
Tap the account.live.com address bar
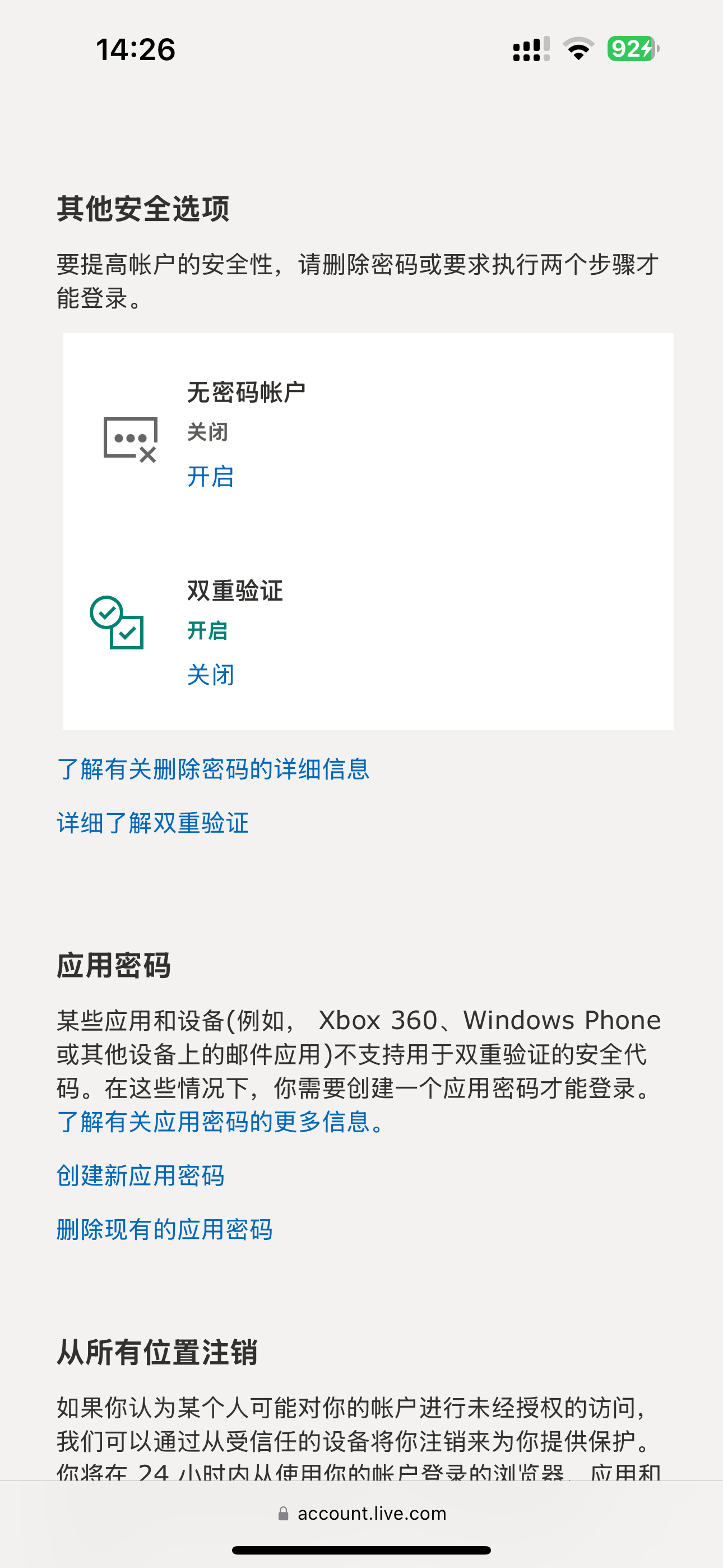[361, 1513]
